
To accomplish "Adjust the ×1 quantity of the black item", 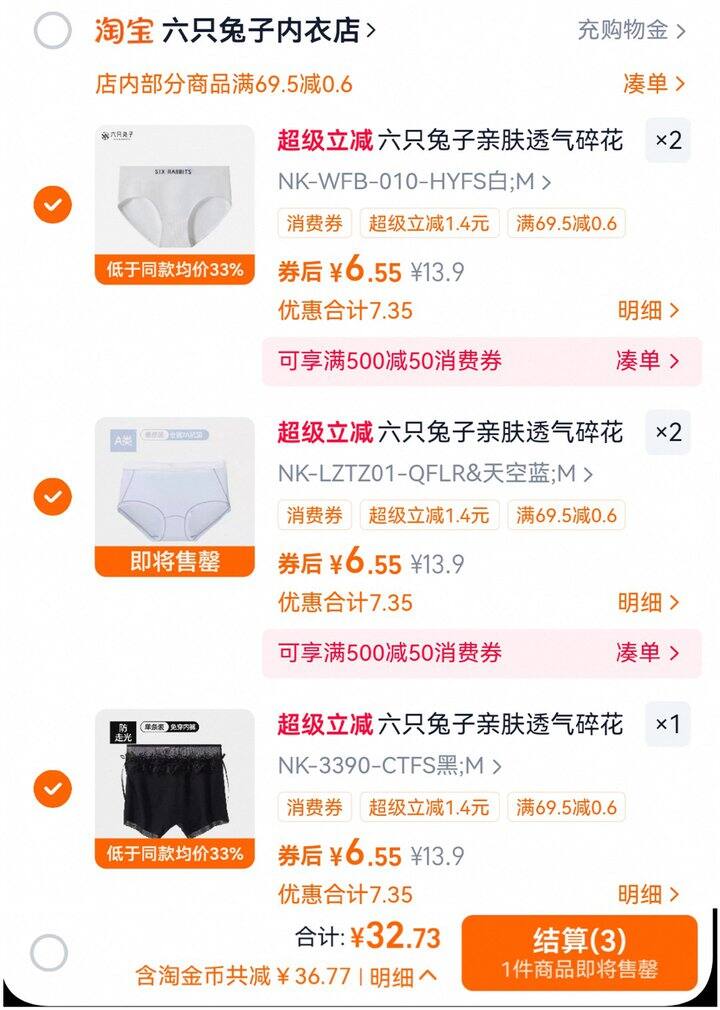I will (x=668, y=724).
